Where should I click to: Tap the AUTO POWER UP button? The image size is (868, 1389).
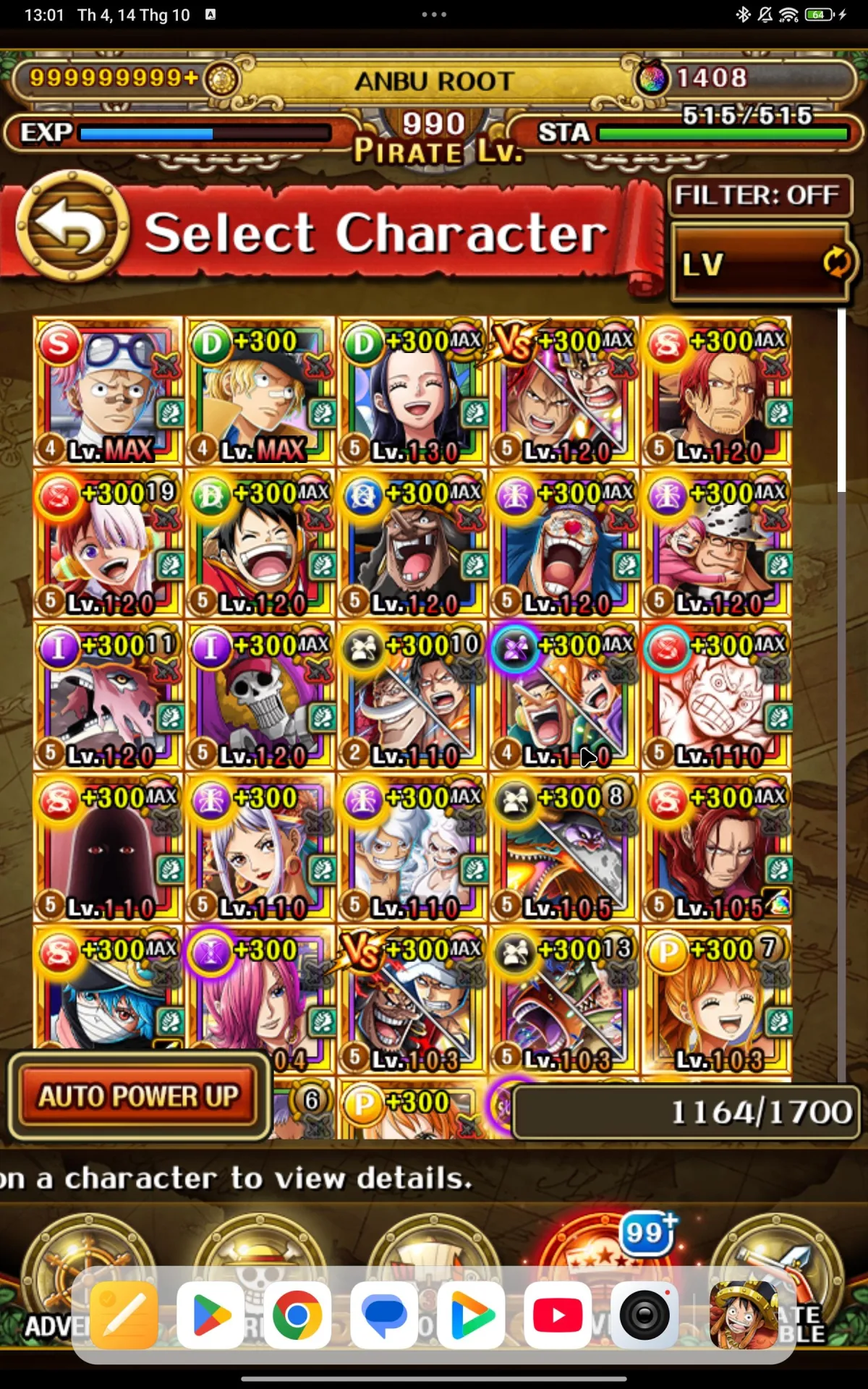click(x=139, y=1096)
